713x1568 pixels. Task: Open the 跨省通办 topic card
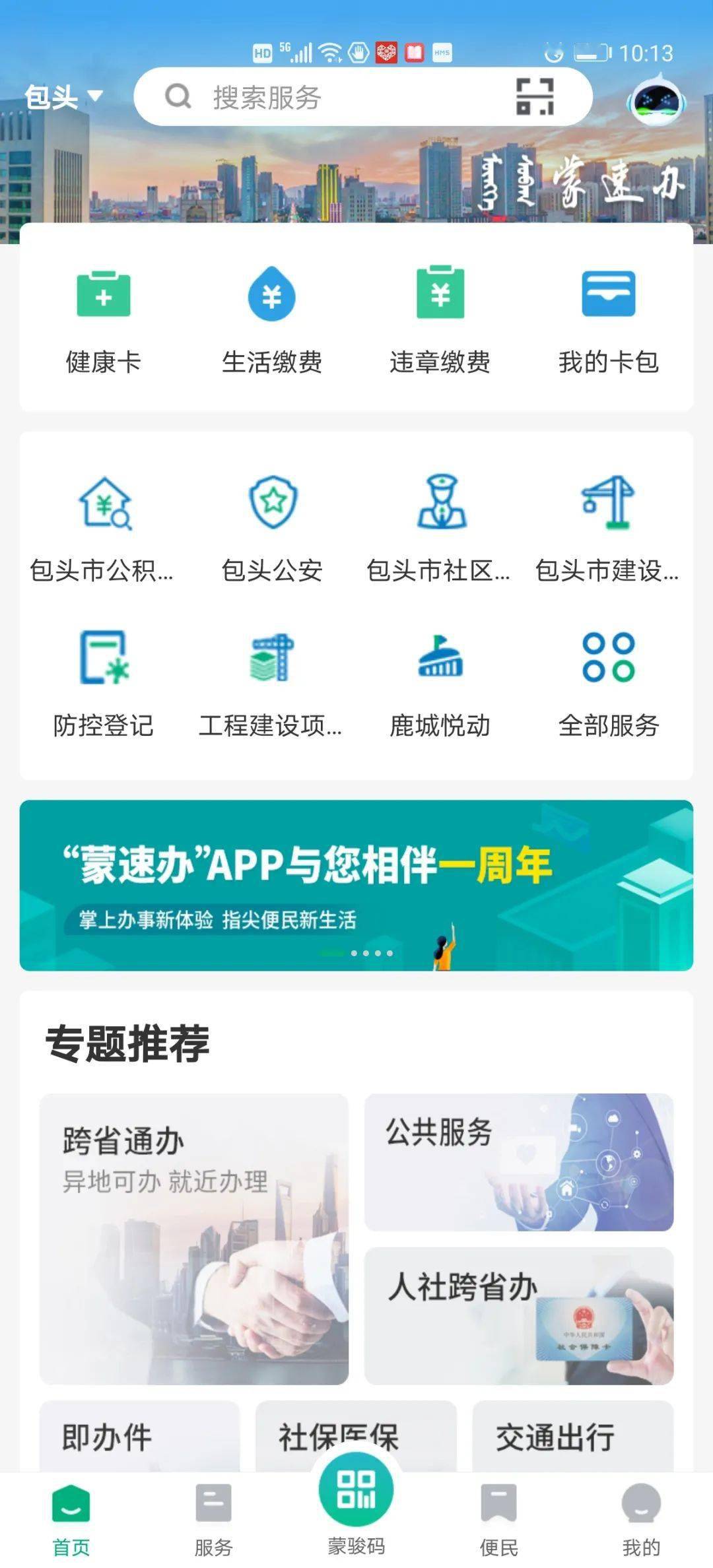194,1238
